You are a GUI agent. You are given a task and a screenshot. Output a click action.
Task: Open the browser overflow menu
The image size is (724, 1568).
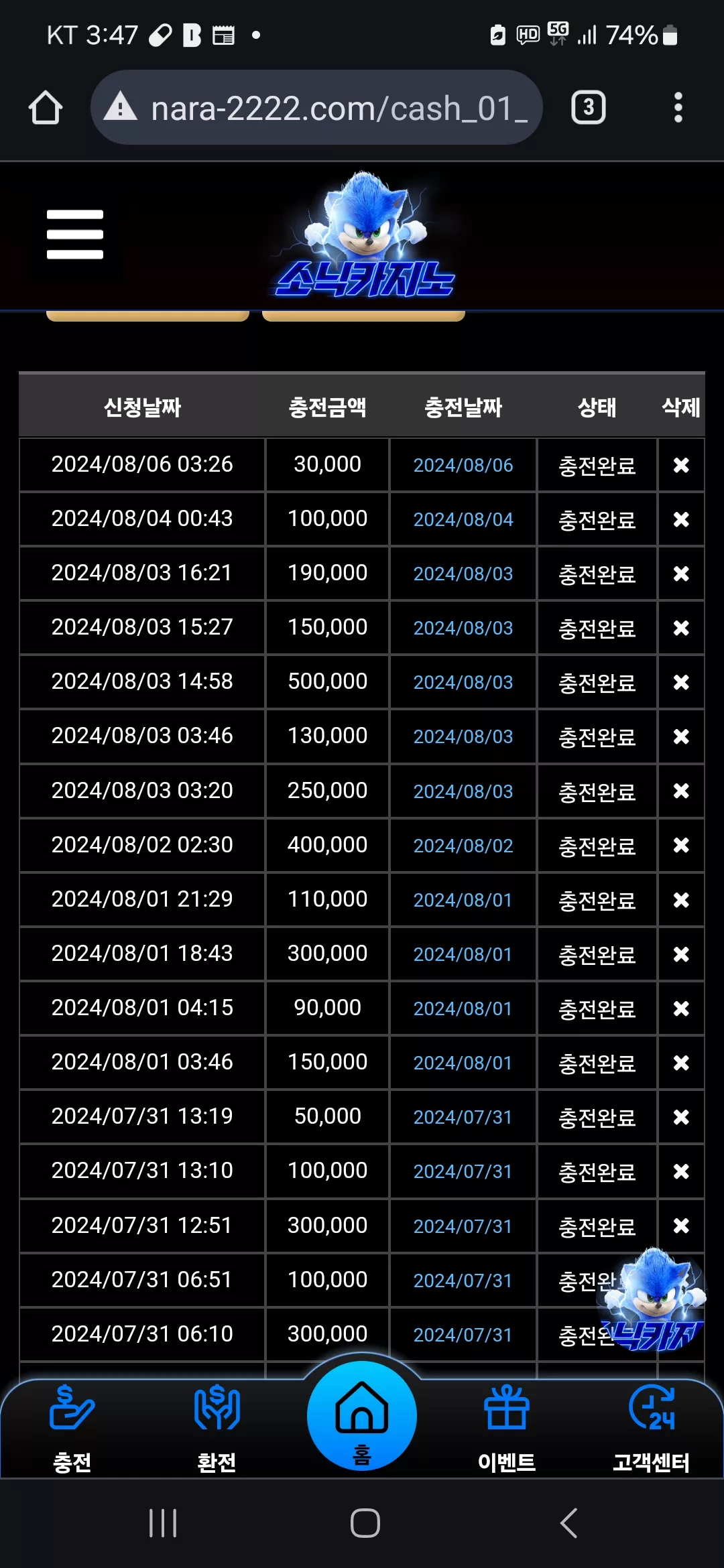pos(678,107)
